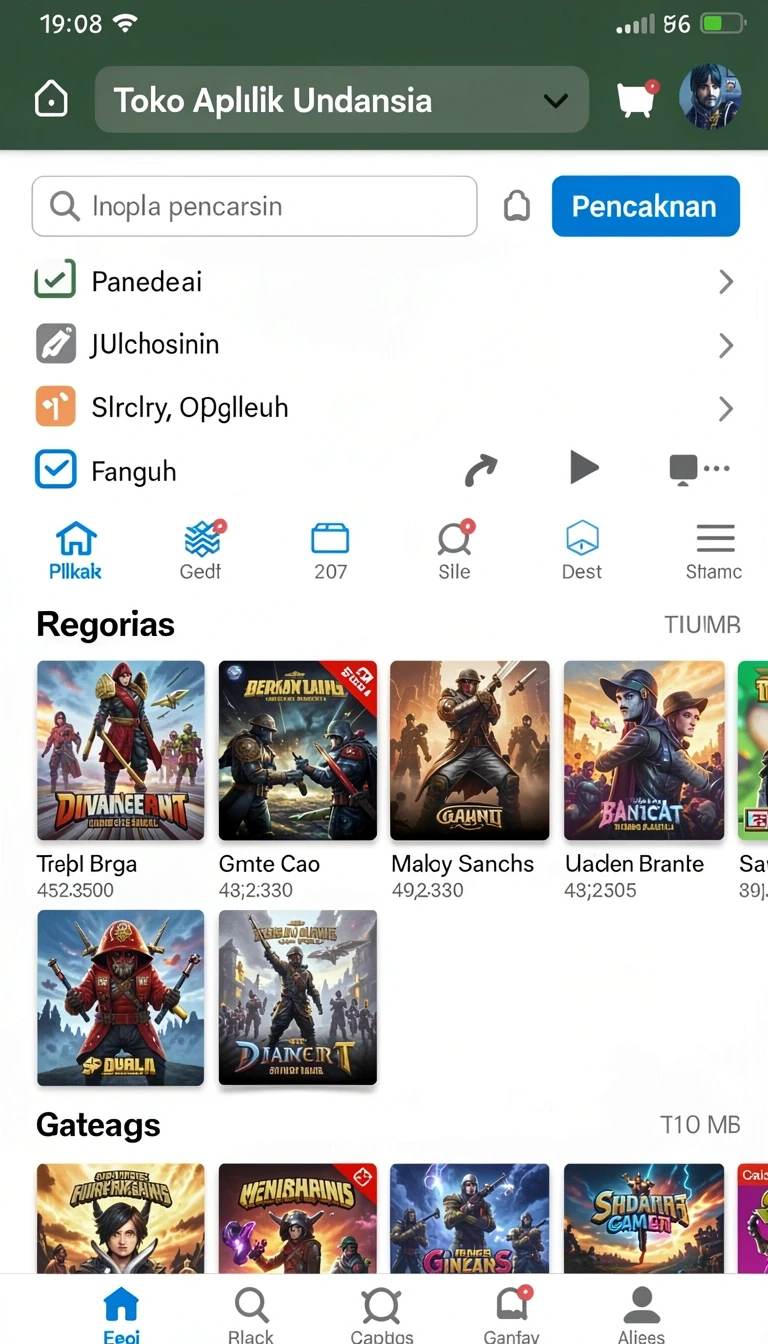Tap the home icon in the header
This screenshot has height=1344, width=768.
51,100
